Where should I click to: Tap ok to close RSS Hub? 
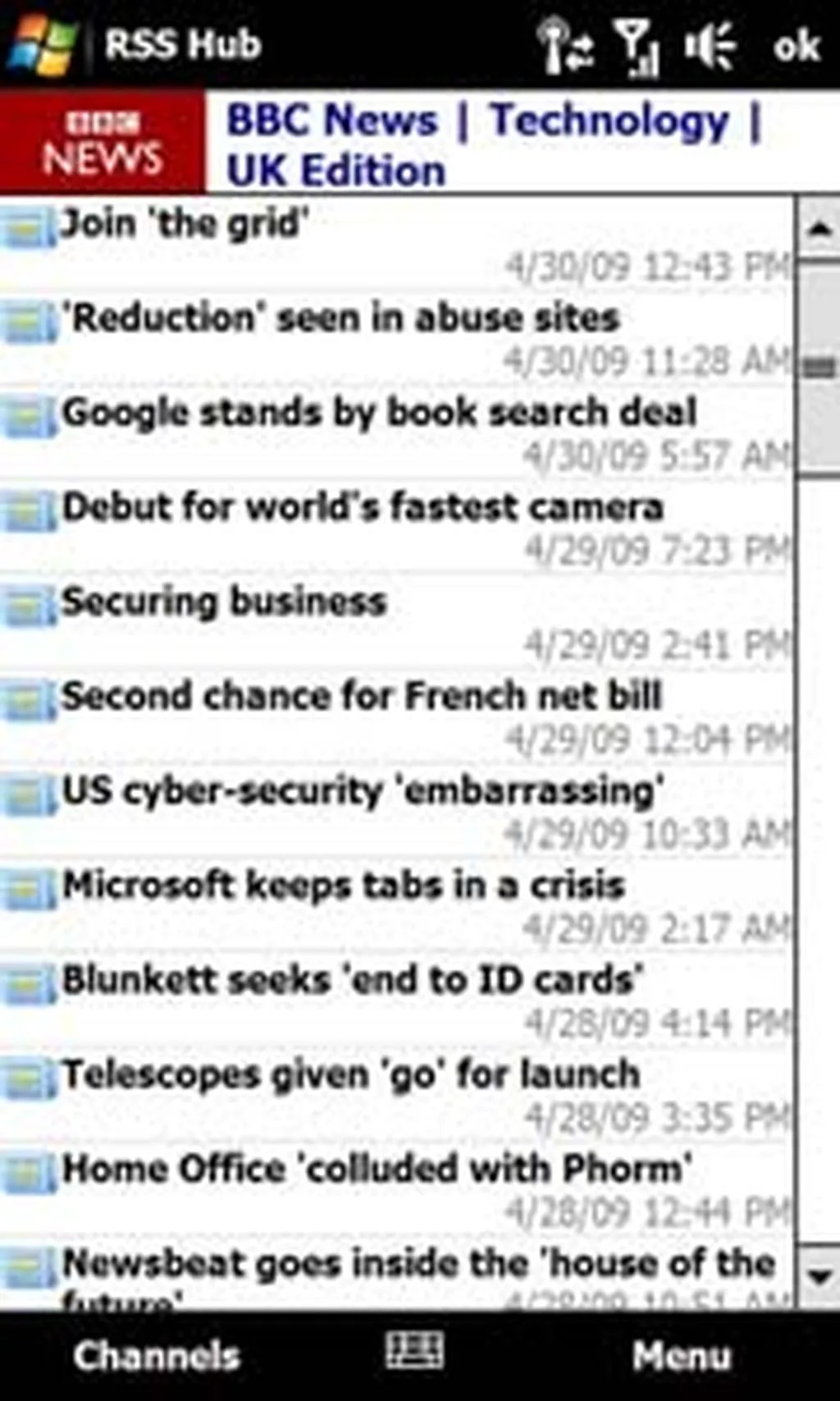pos(795,45)
